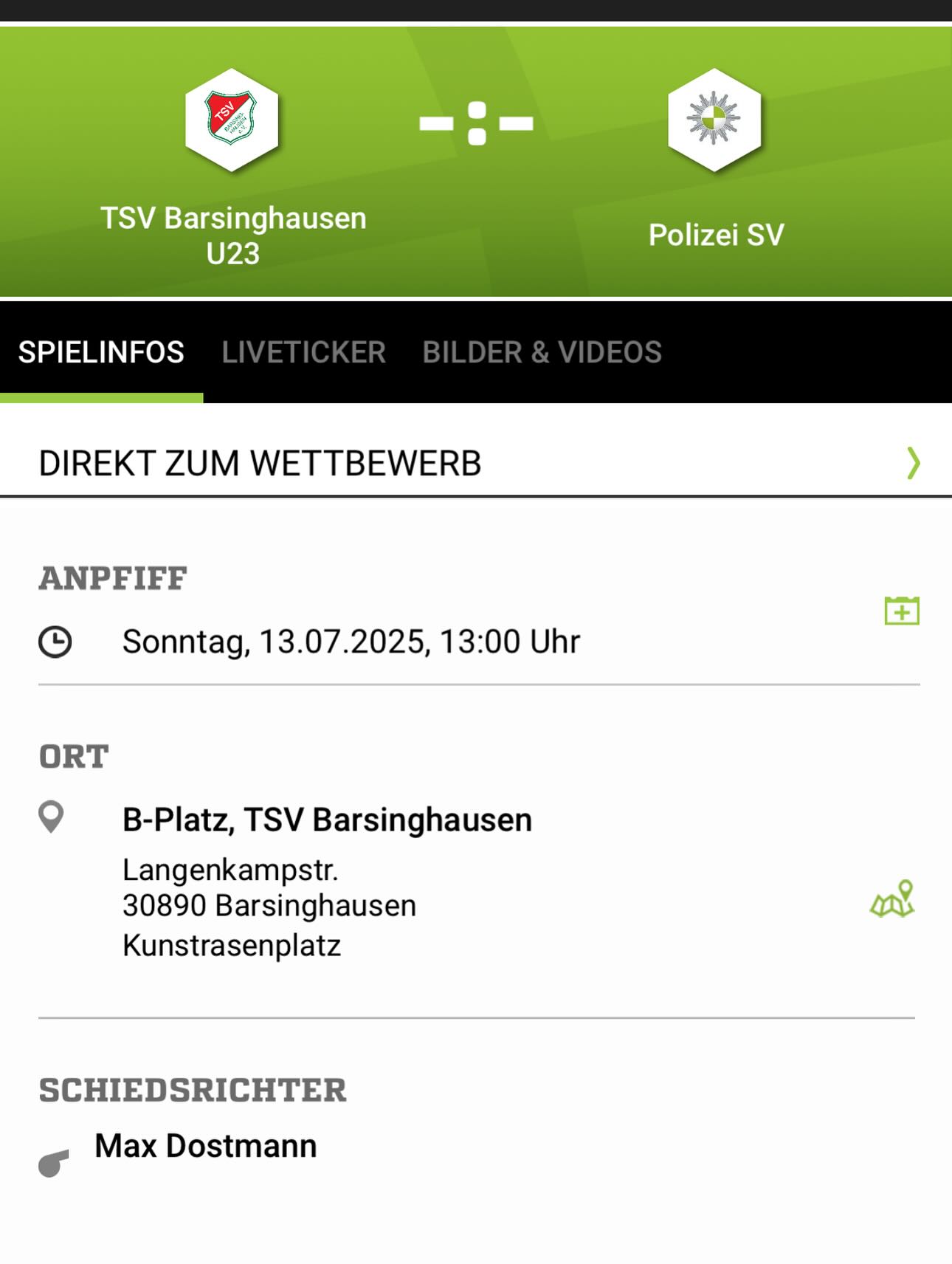Switch to the Liveticker tab
This screenshot has height=1264, width=952.
click(303, 352)
